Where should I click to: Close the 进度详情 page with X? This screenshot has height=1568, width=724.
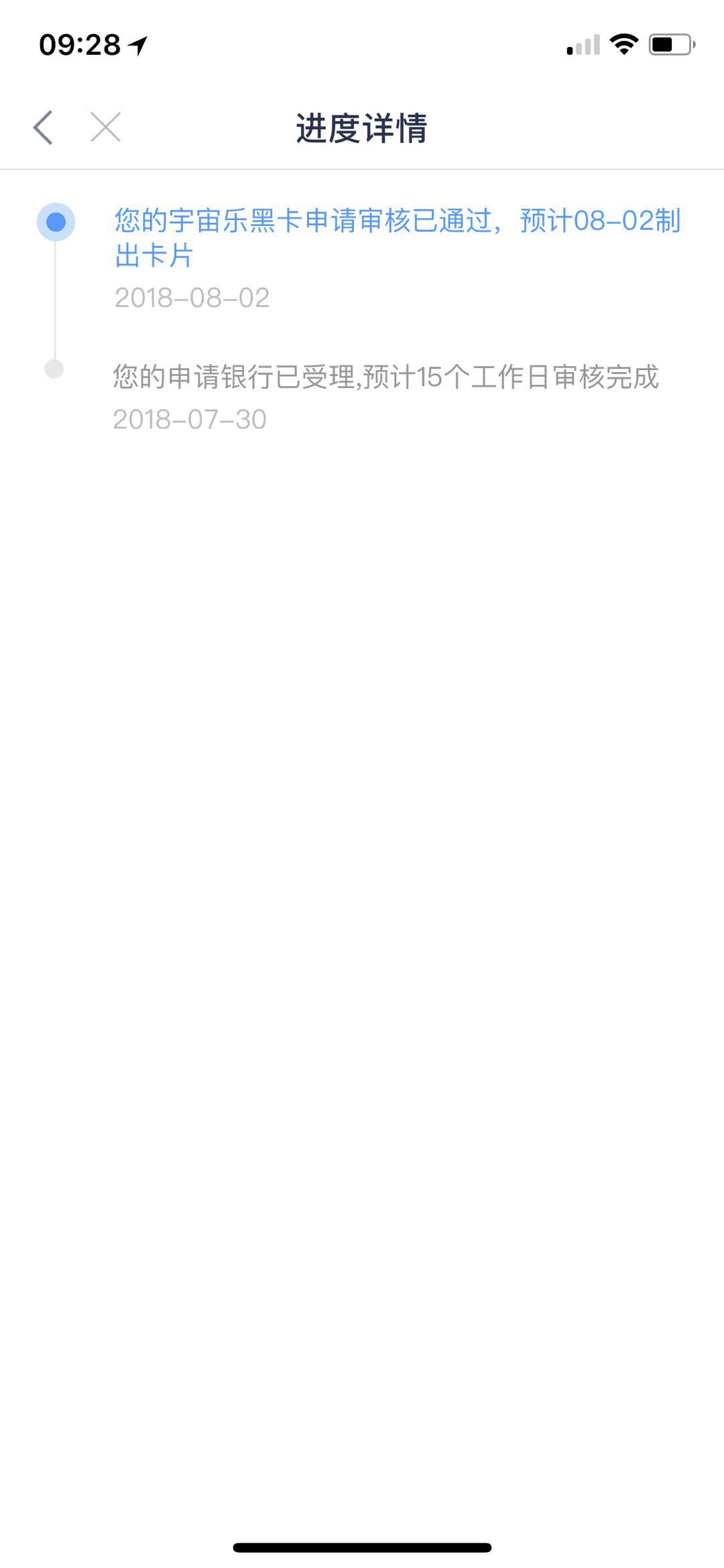click(105, 127)
